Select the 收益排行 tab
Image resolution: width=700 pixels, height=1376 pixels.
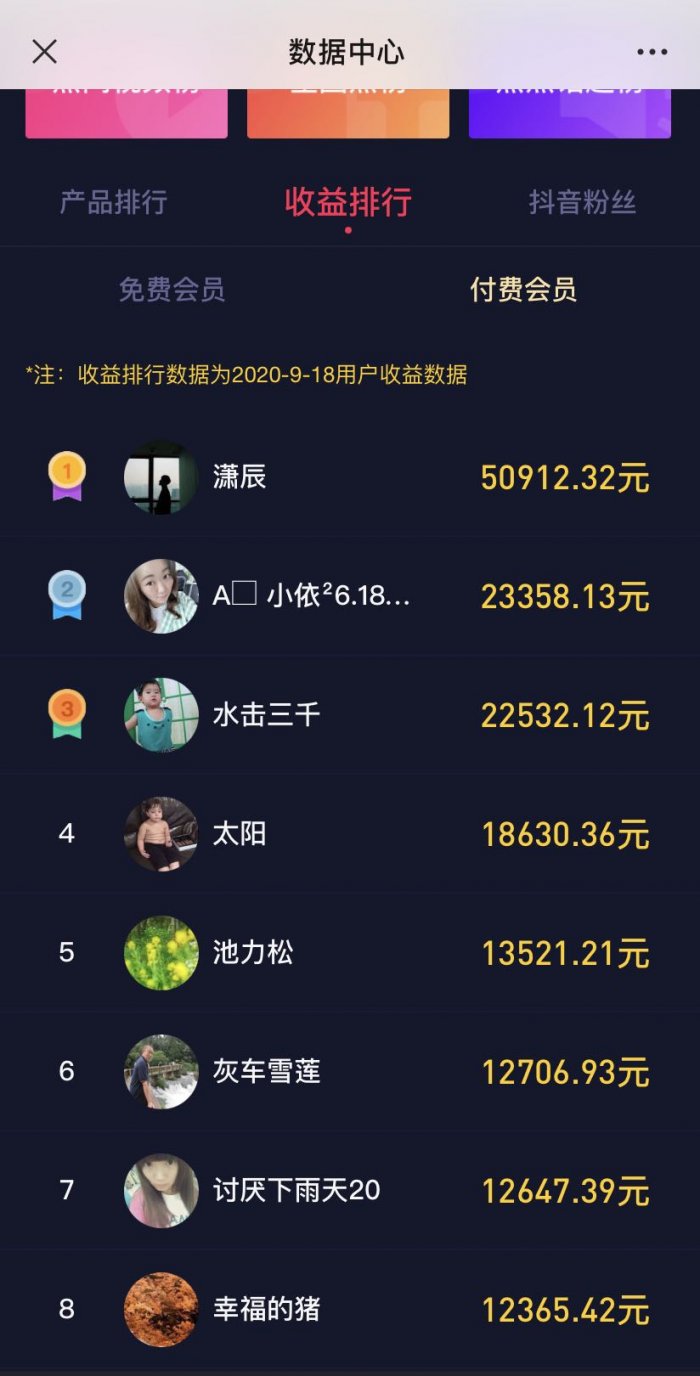348,203
